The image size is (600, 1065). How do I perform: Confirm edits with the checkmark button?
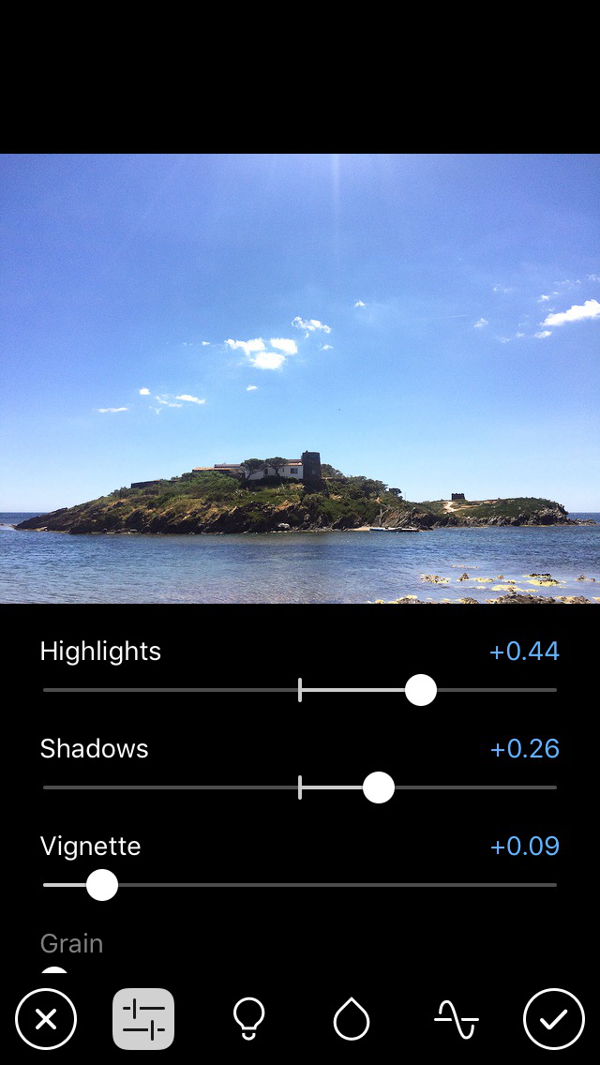click(554, 1019)
